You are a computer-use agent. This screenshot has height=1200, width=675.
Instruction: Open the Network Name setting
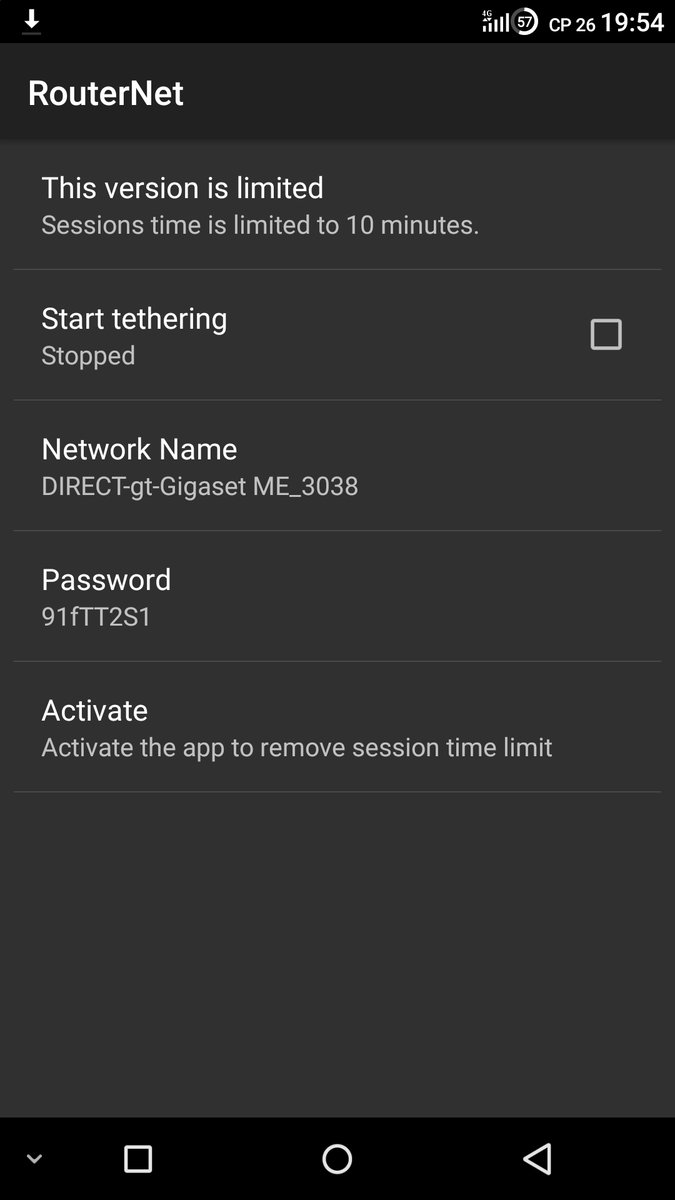[x=336, y=466]
